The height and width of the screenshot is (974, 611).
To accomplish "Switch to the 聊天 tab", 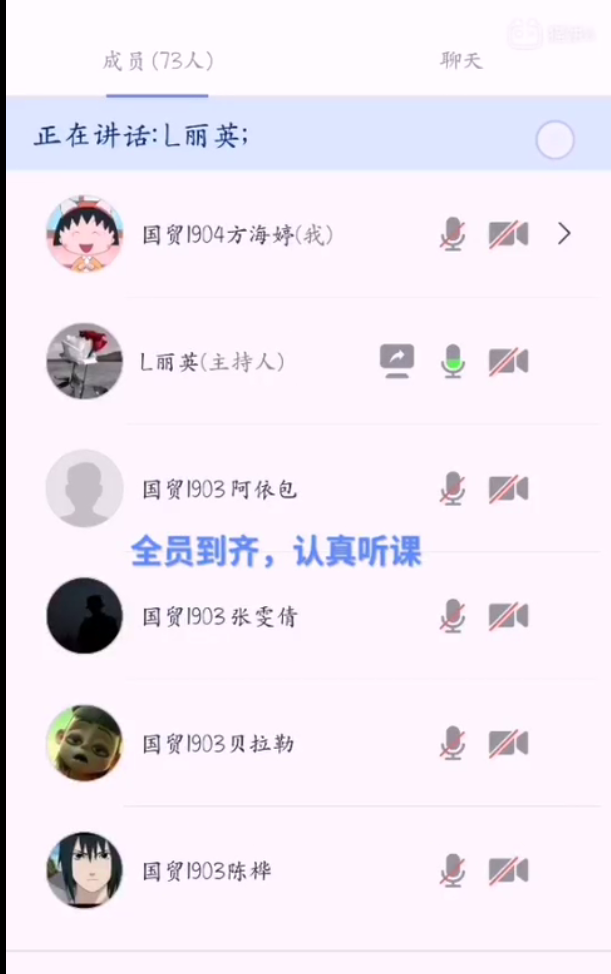I will (x=461, y=61).
